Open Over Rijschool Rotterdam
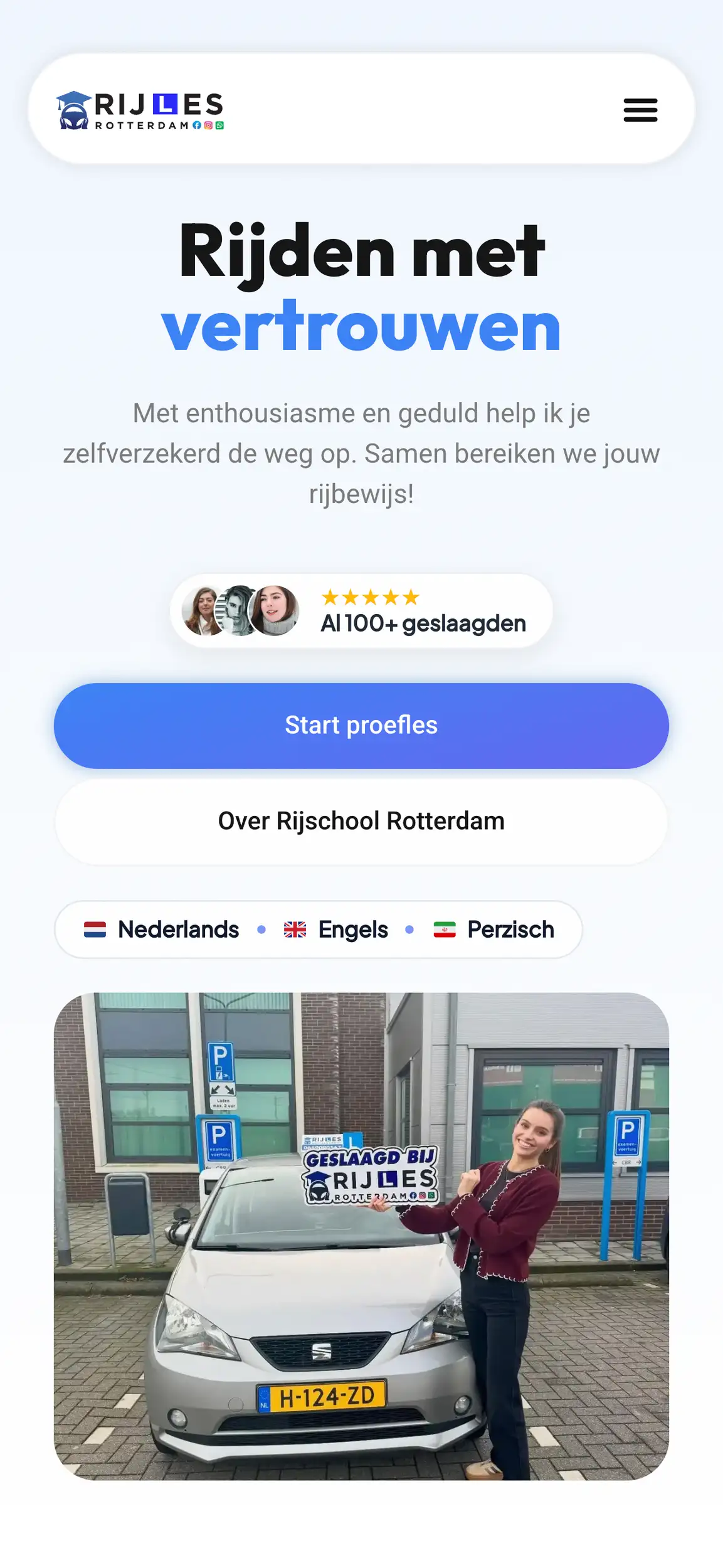This screenshot has height=1568, width=723. 361,820
